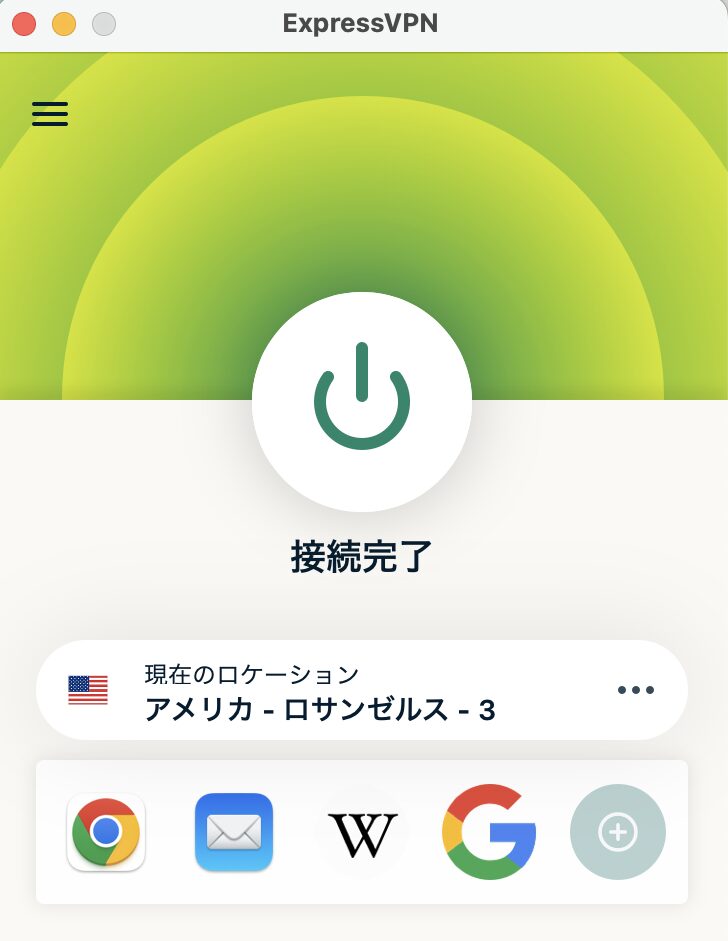Viewport: 728px width, 941px height.
Task: Open the Google shortcut
Action: tap(489, 831)
